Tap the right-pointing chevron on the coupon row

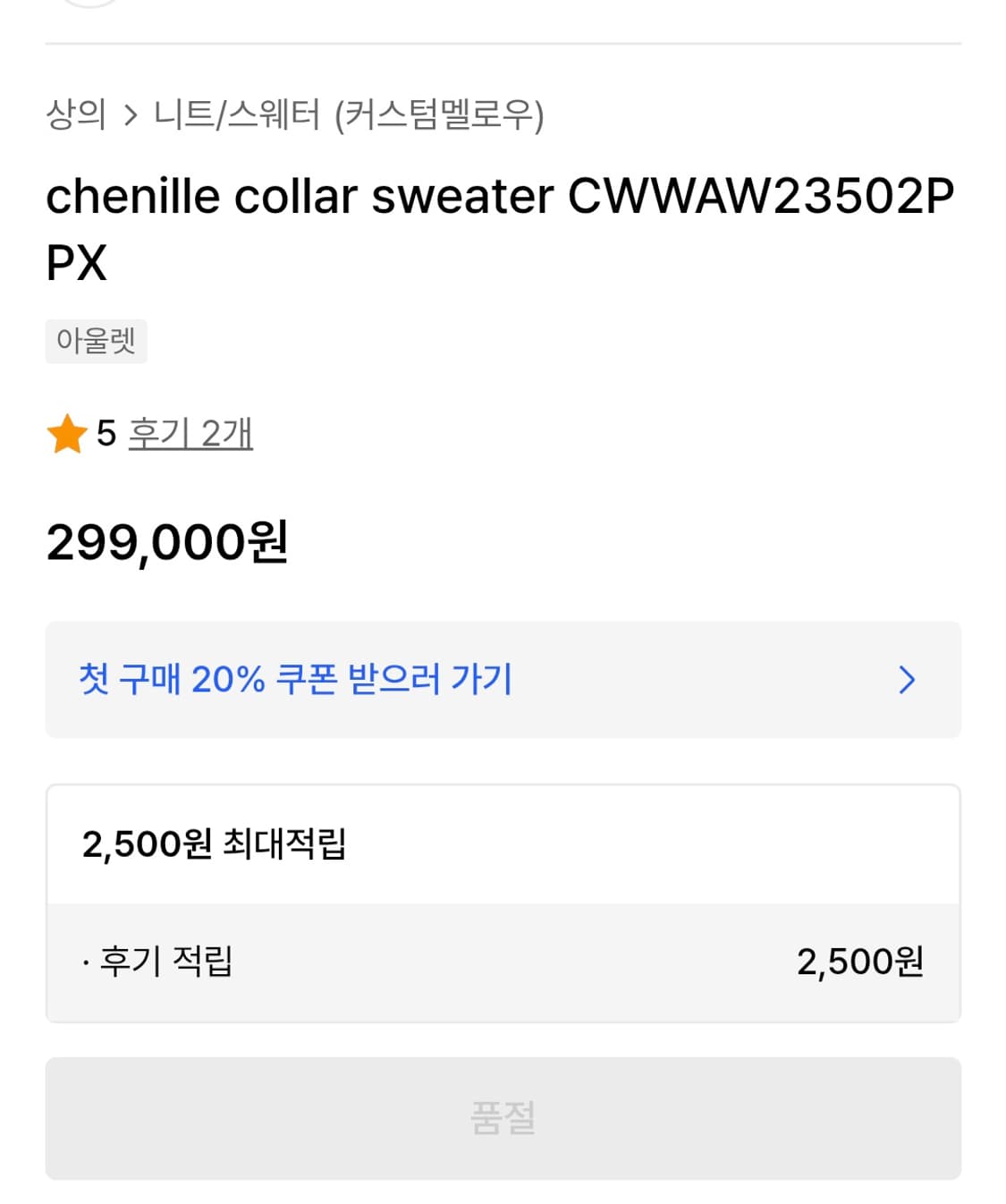tap(908, 681)
